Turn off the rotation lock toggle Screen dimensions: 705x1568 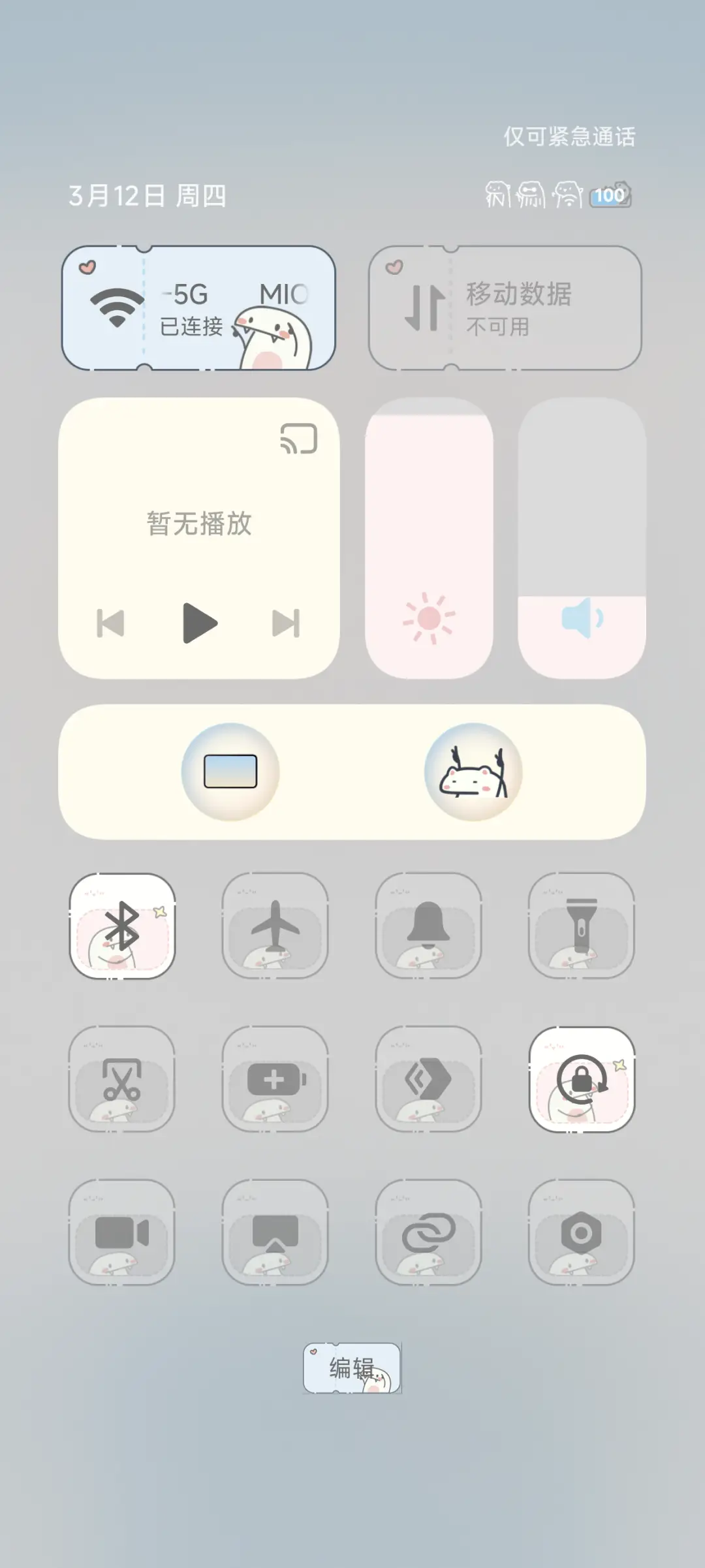click(x=582, y=1080)
